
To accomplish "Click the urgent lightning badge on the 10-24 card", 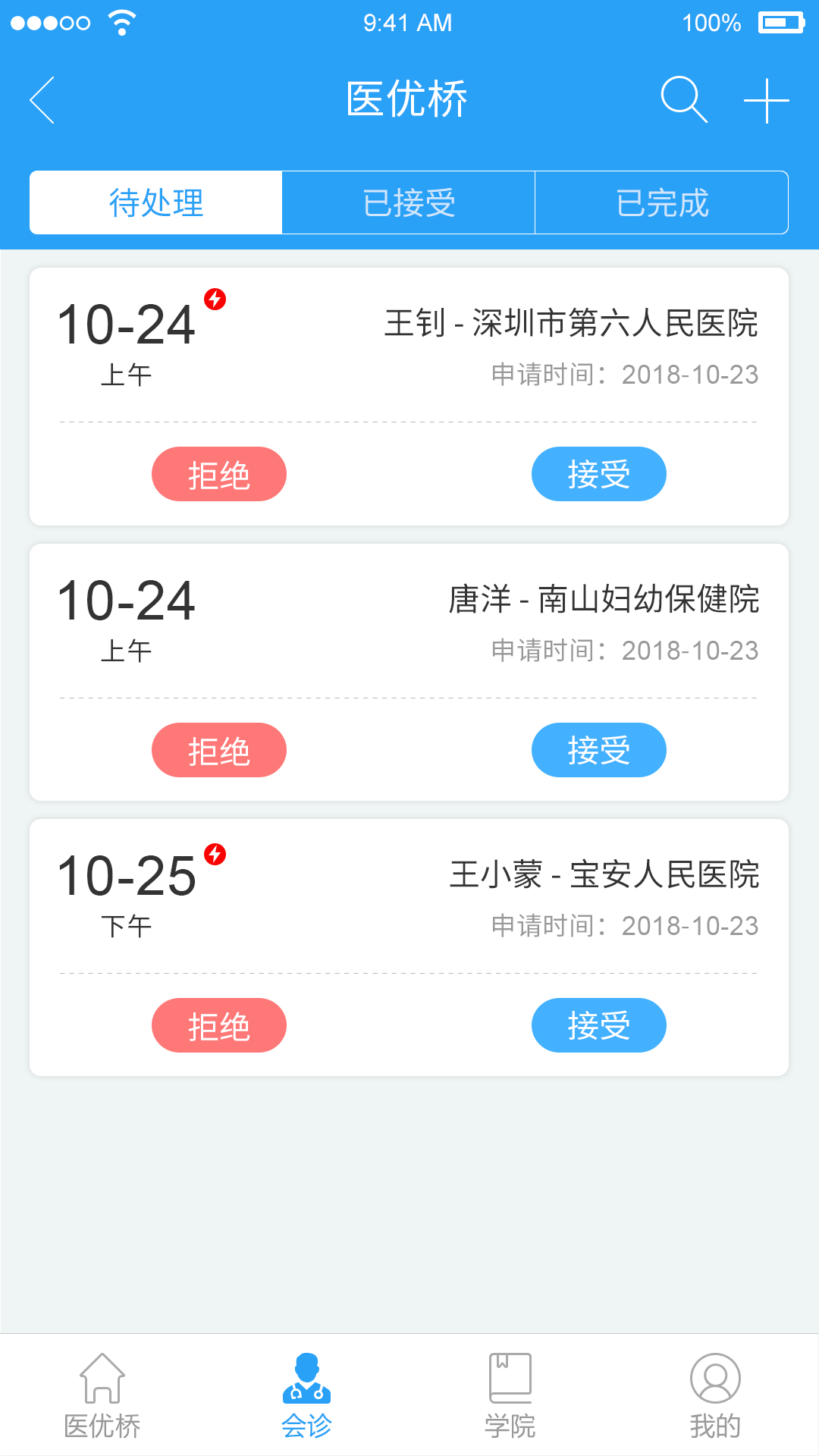I will [217, 300].
